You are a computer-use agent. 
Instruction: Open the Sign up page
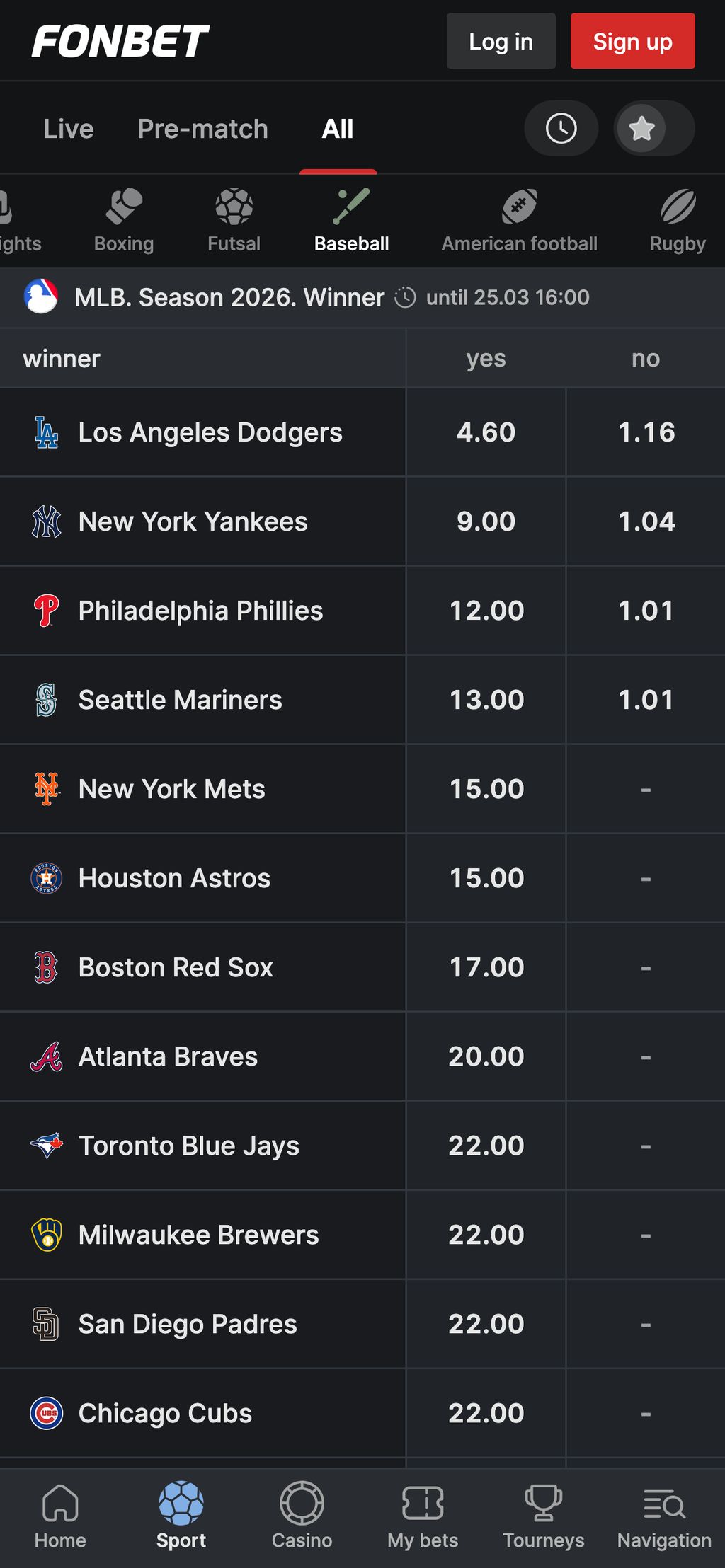pos(632,41)
